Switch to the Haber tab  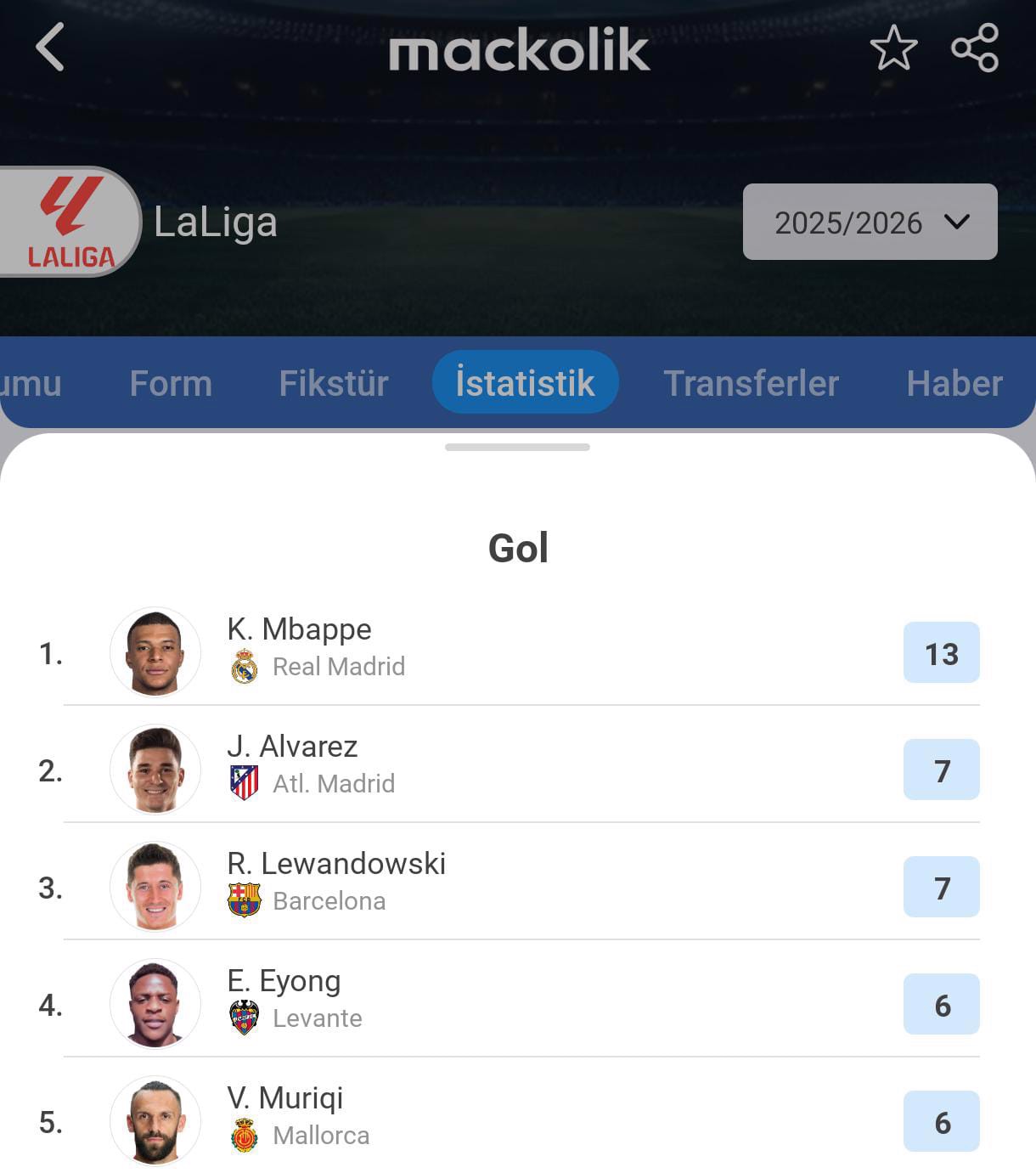coord(954,383)
